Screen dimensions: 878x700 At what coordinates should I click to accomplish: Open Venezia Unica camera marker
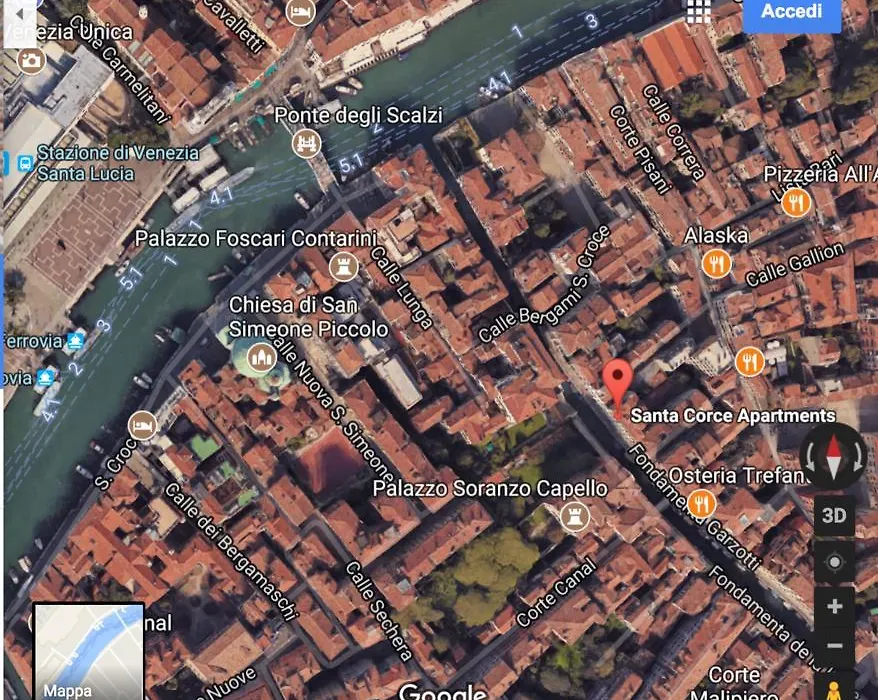31,60
